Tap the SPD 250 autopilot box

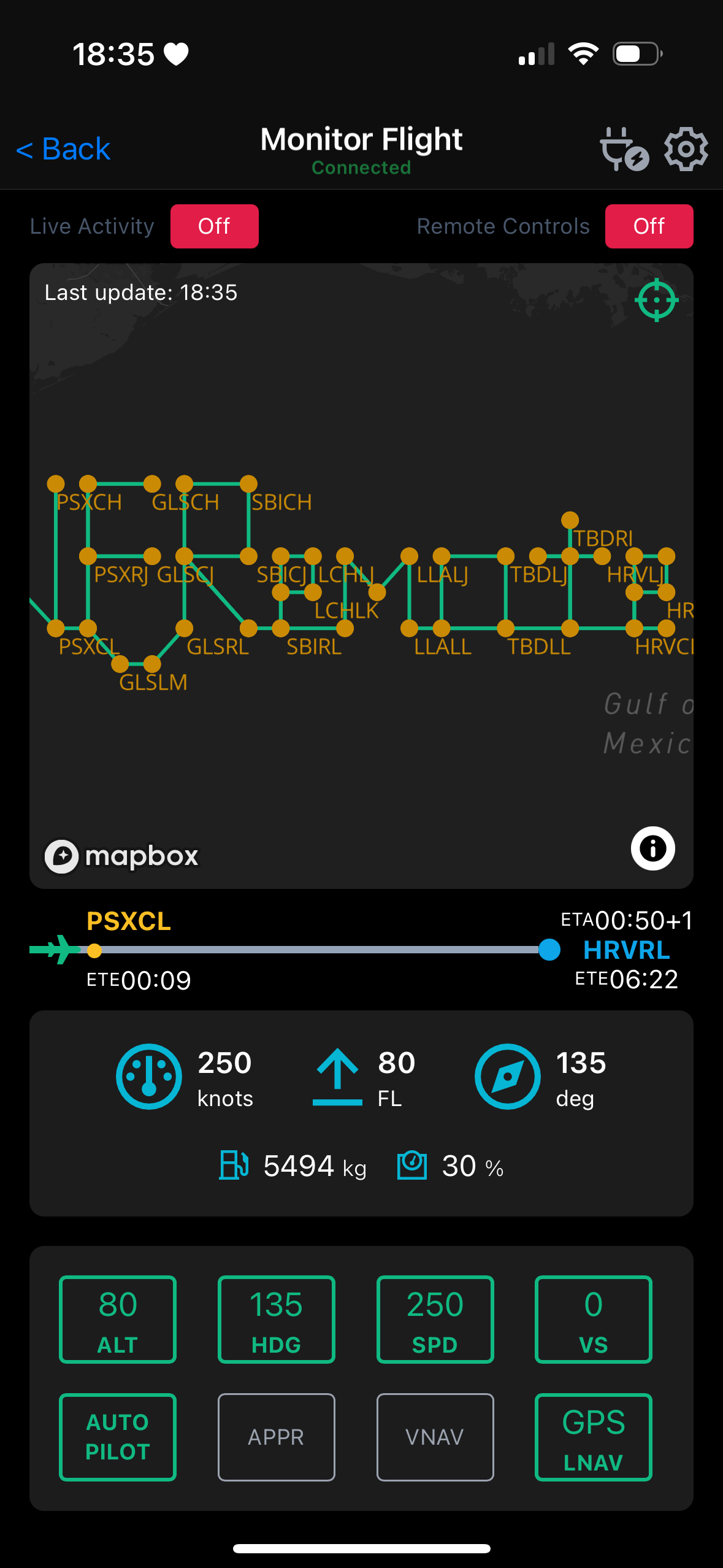[435, 1319]
